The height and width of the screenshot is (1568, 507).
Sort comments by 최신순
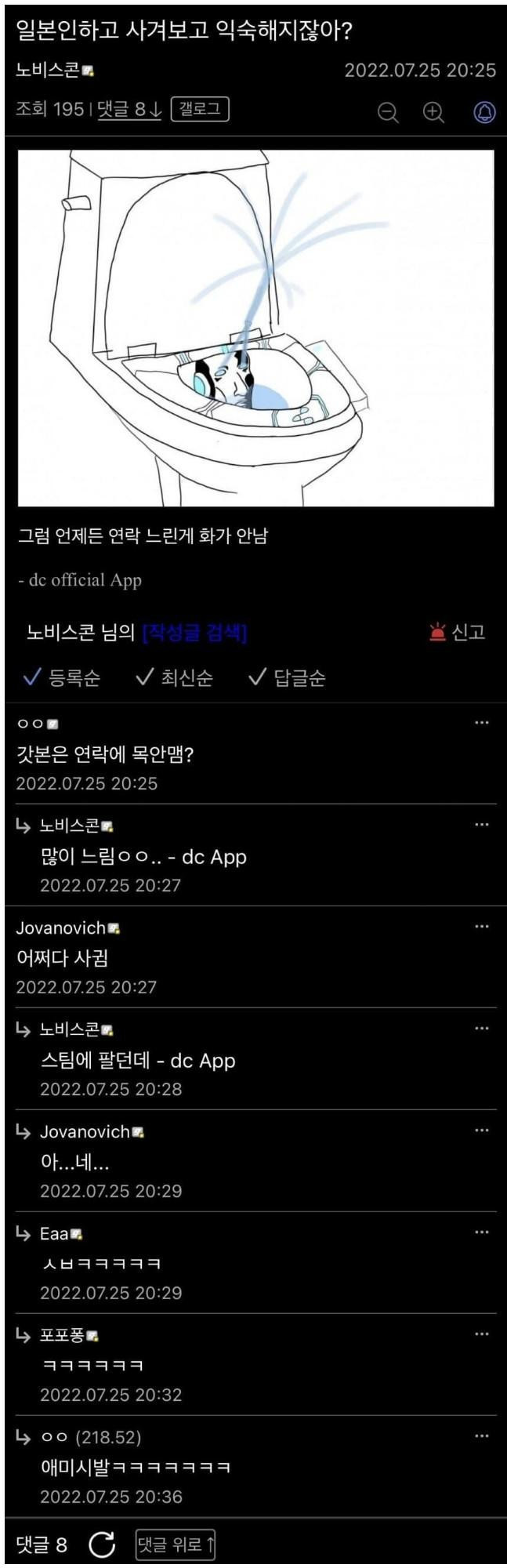coord(175,677)
